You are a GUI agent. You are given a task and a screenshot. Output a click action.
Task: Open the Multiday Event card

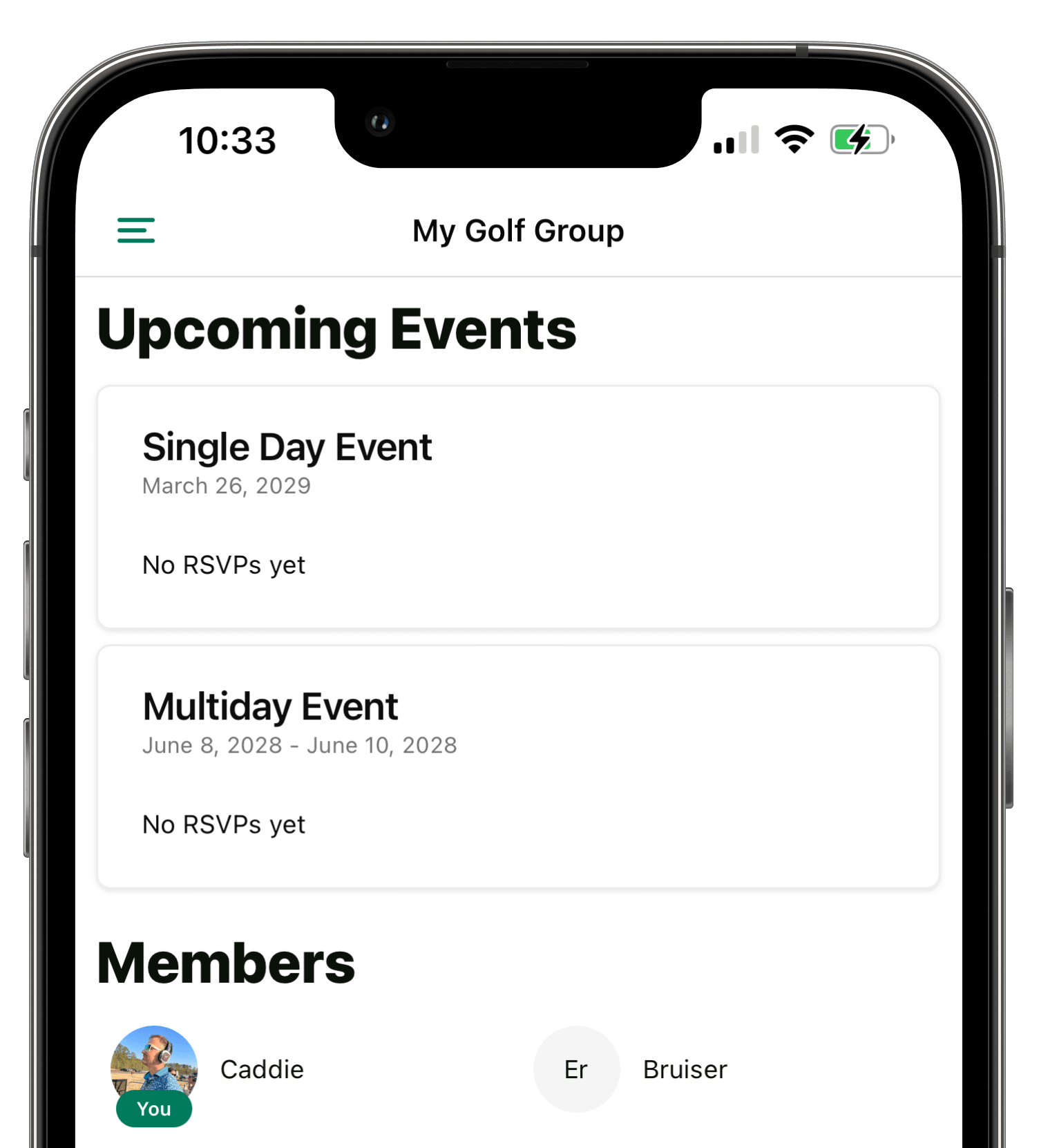(518, 766)
